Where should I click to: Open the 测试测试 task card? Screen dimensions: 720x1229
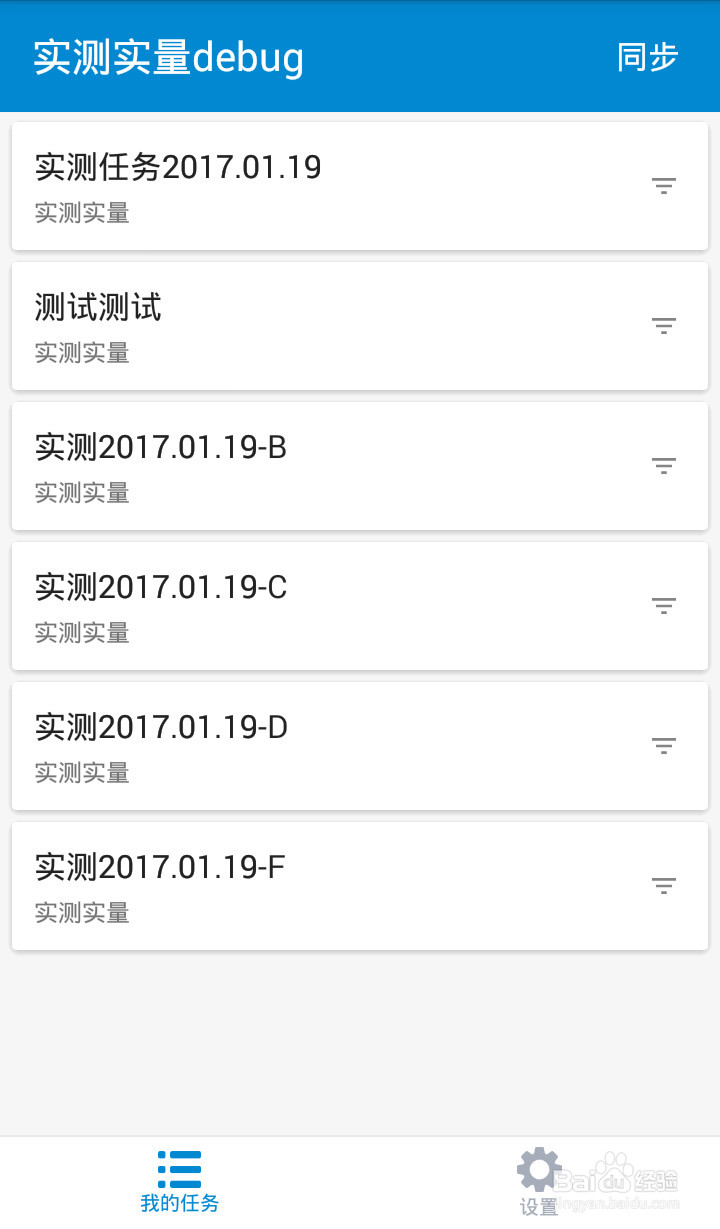[x=360, y=326]
